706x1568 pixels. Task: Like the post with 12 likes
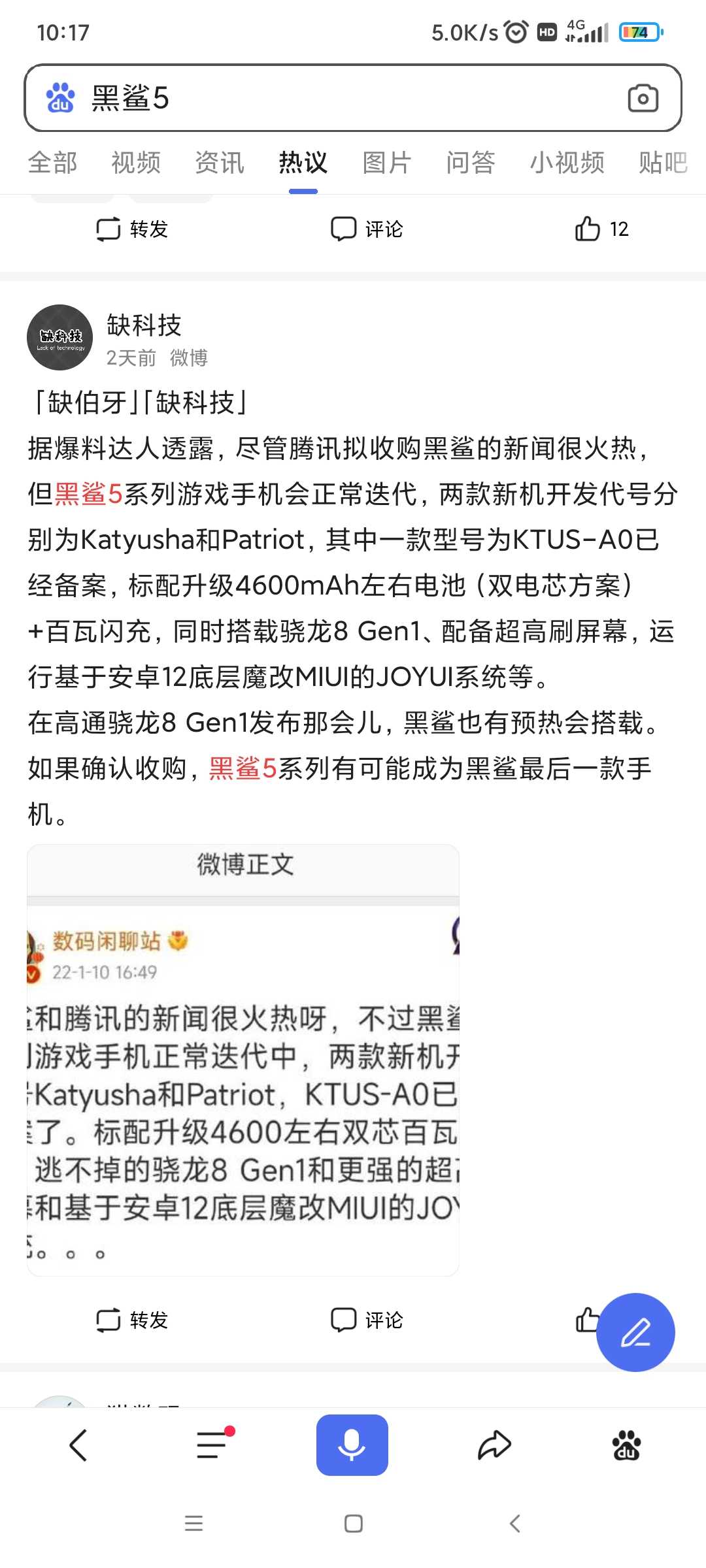point(601,229)
